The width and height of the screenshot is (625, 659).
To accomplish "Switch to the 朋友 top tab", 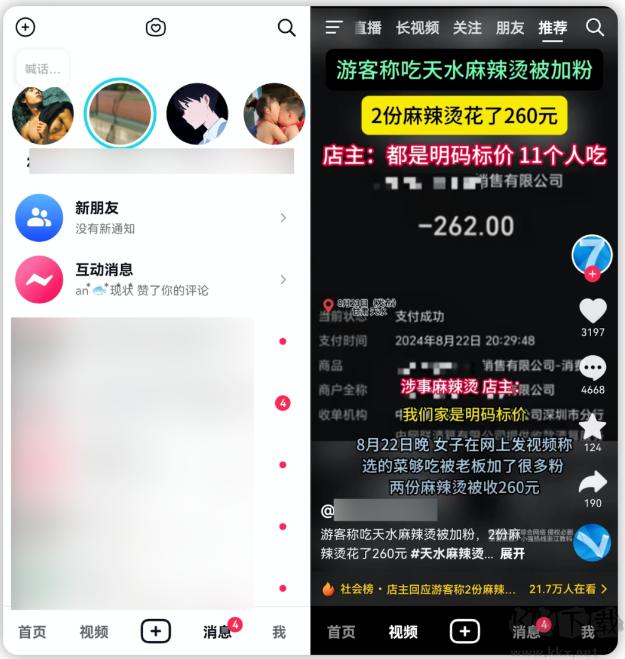I will pyautogui.click(x=510, y=28).
